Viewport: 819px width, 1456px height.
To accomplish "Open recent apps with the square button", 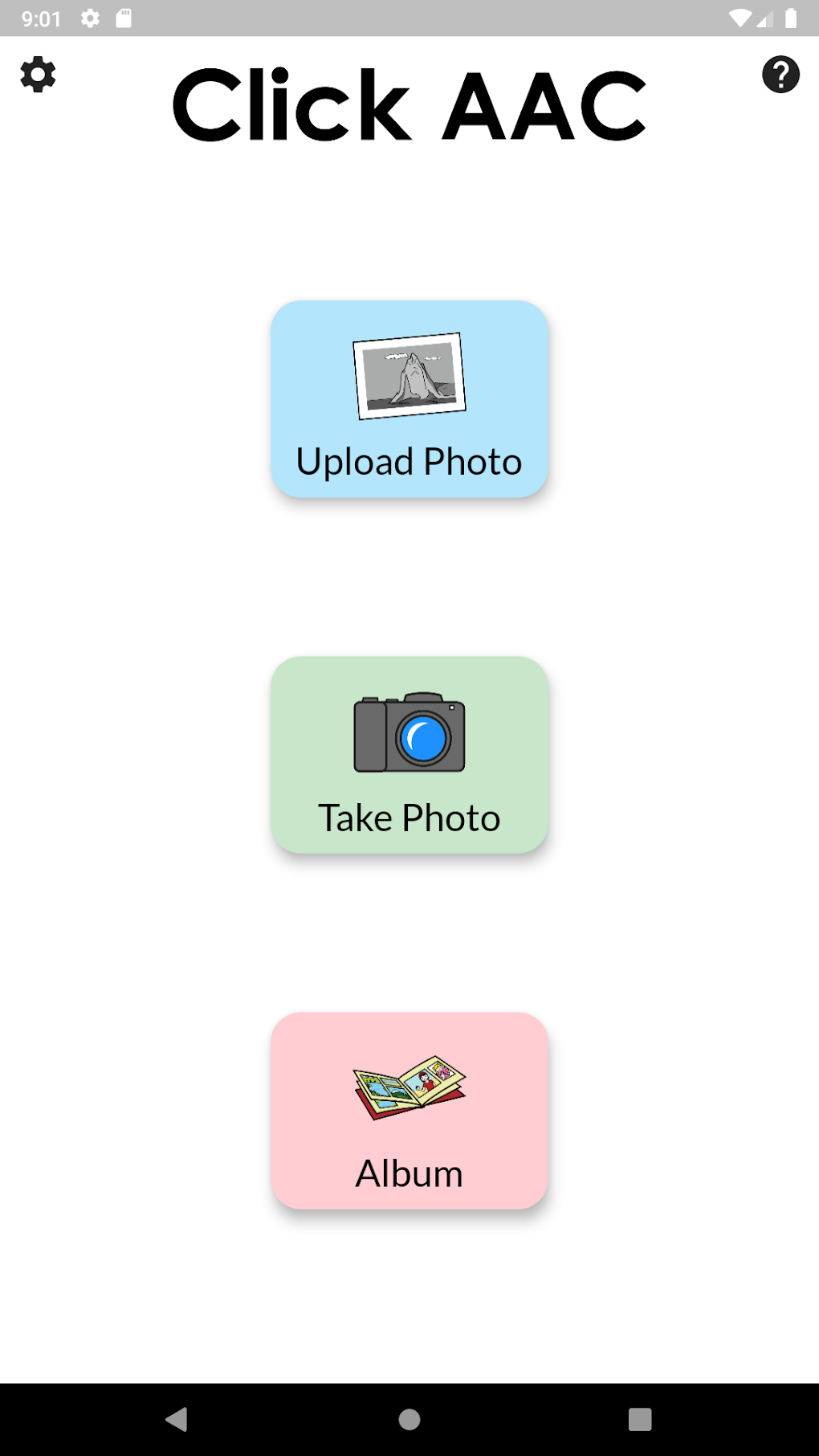I will point(638,1418).
